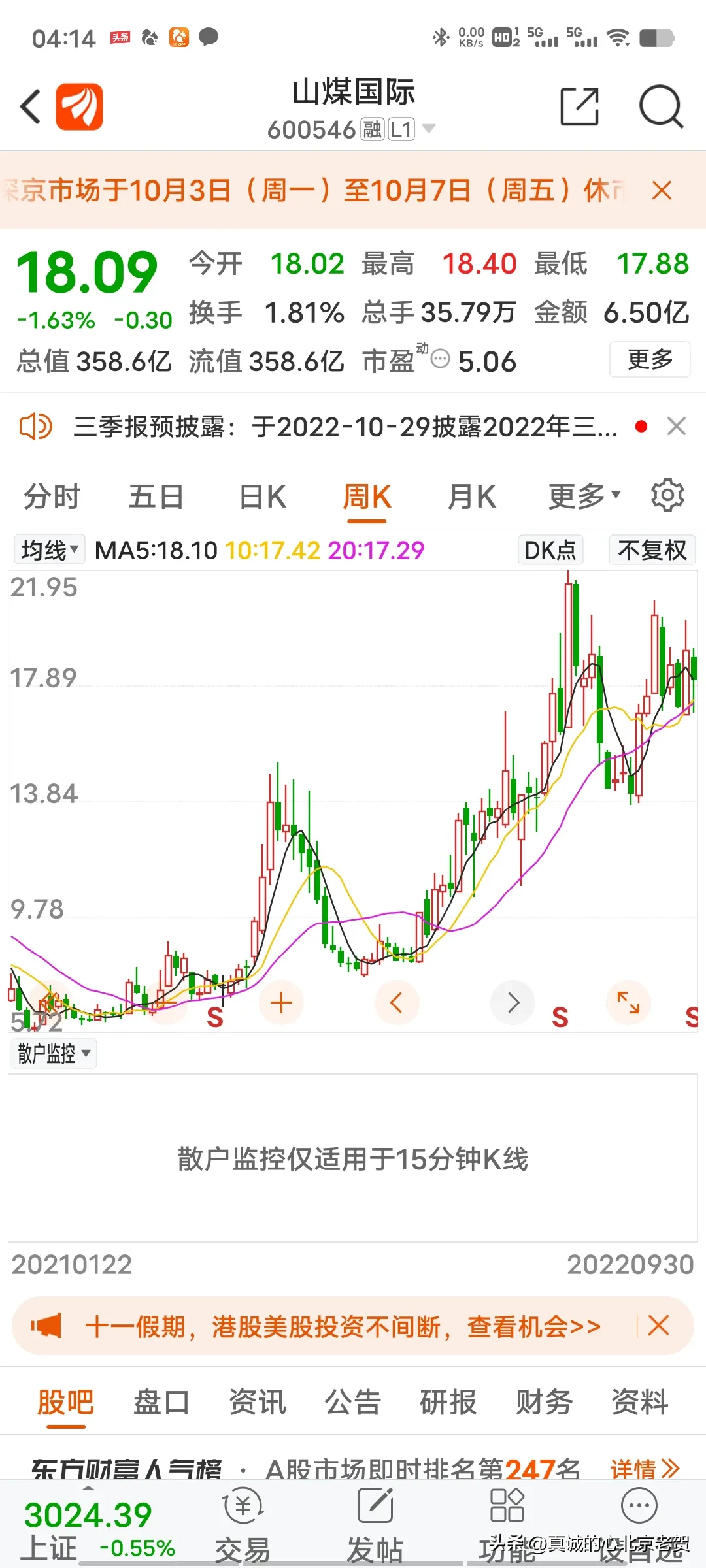This screenshot has width=706, height=1568.
Task: Expand the 更多 chart period dropdown
Action: 584,497
